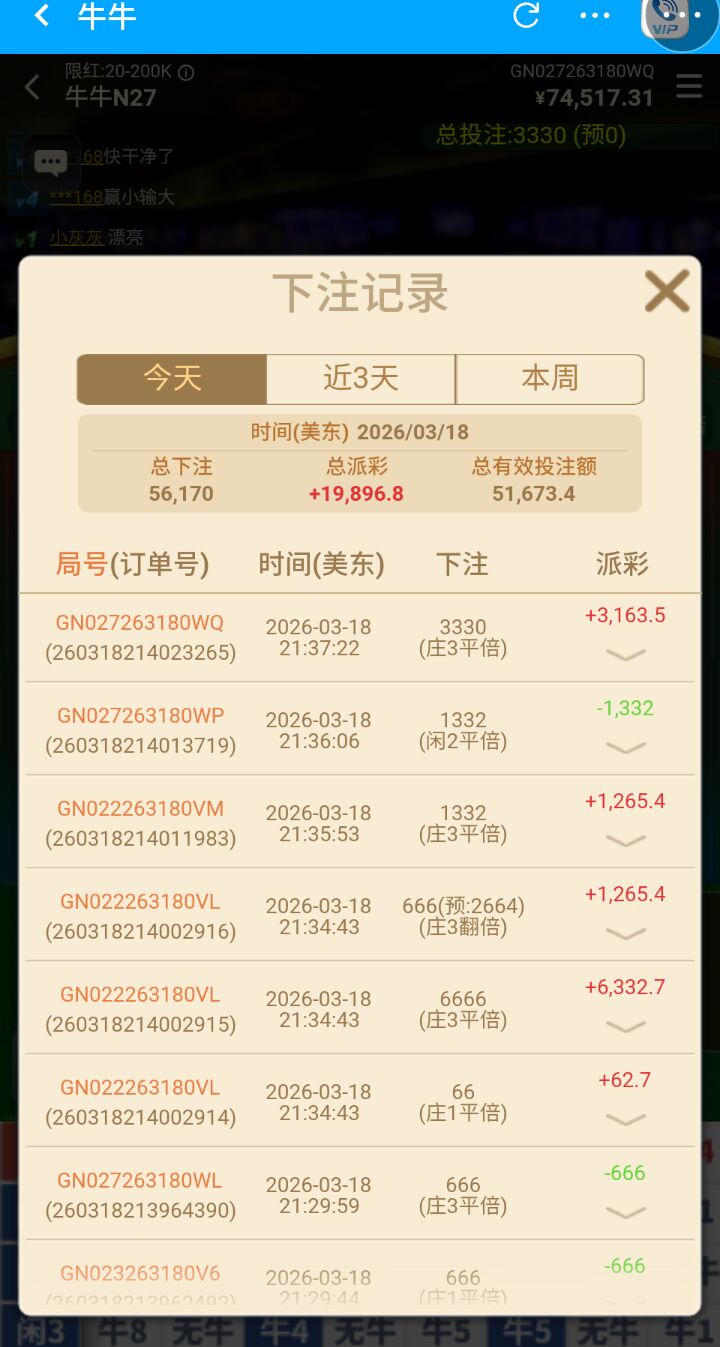Expand details for the +62.7 payout row
This screenshot has width=720, height=1347.
[626, 1120]
